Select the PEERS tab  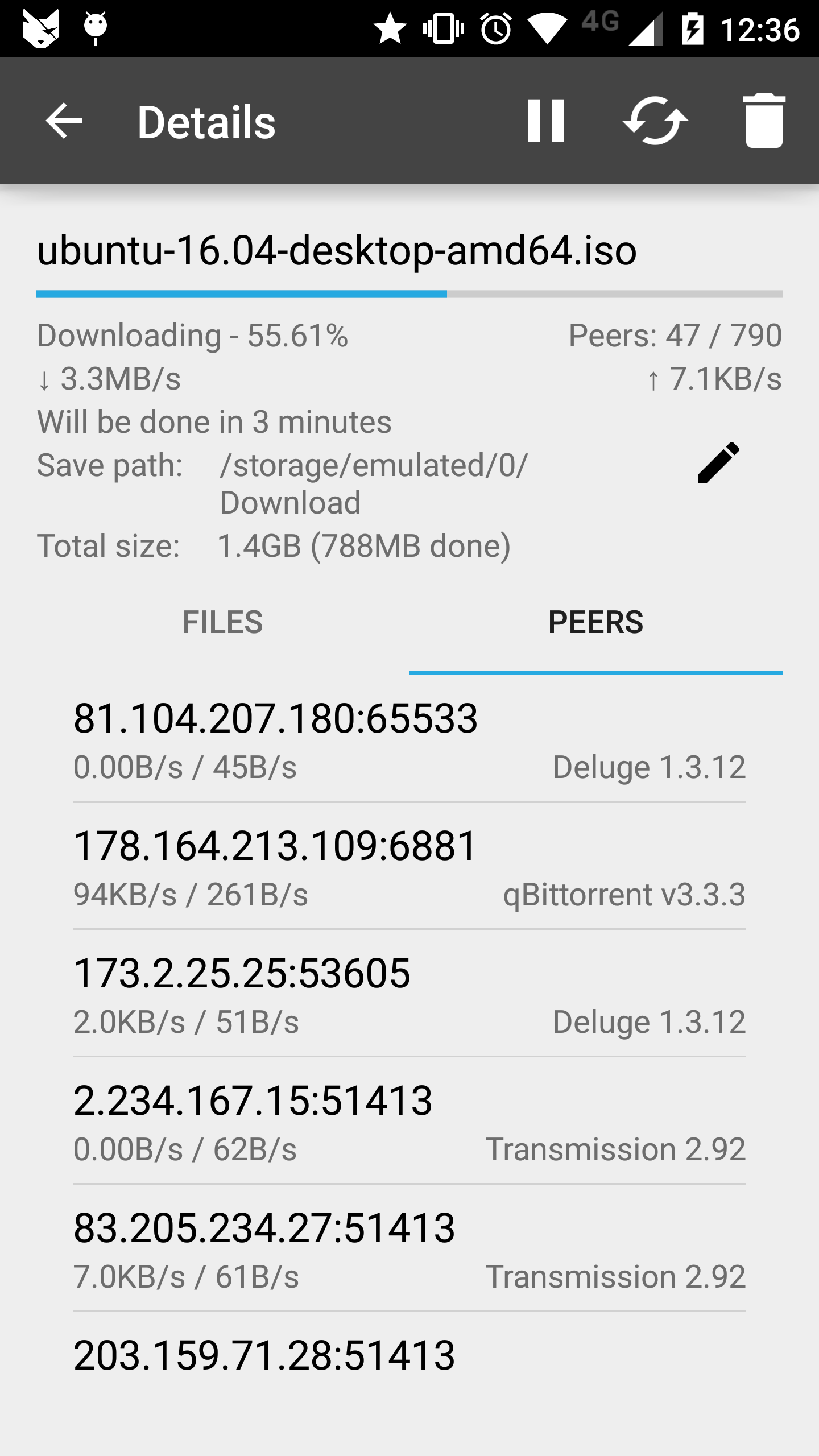pos(595,622)
